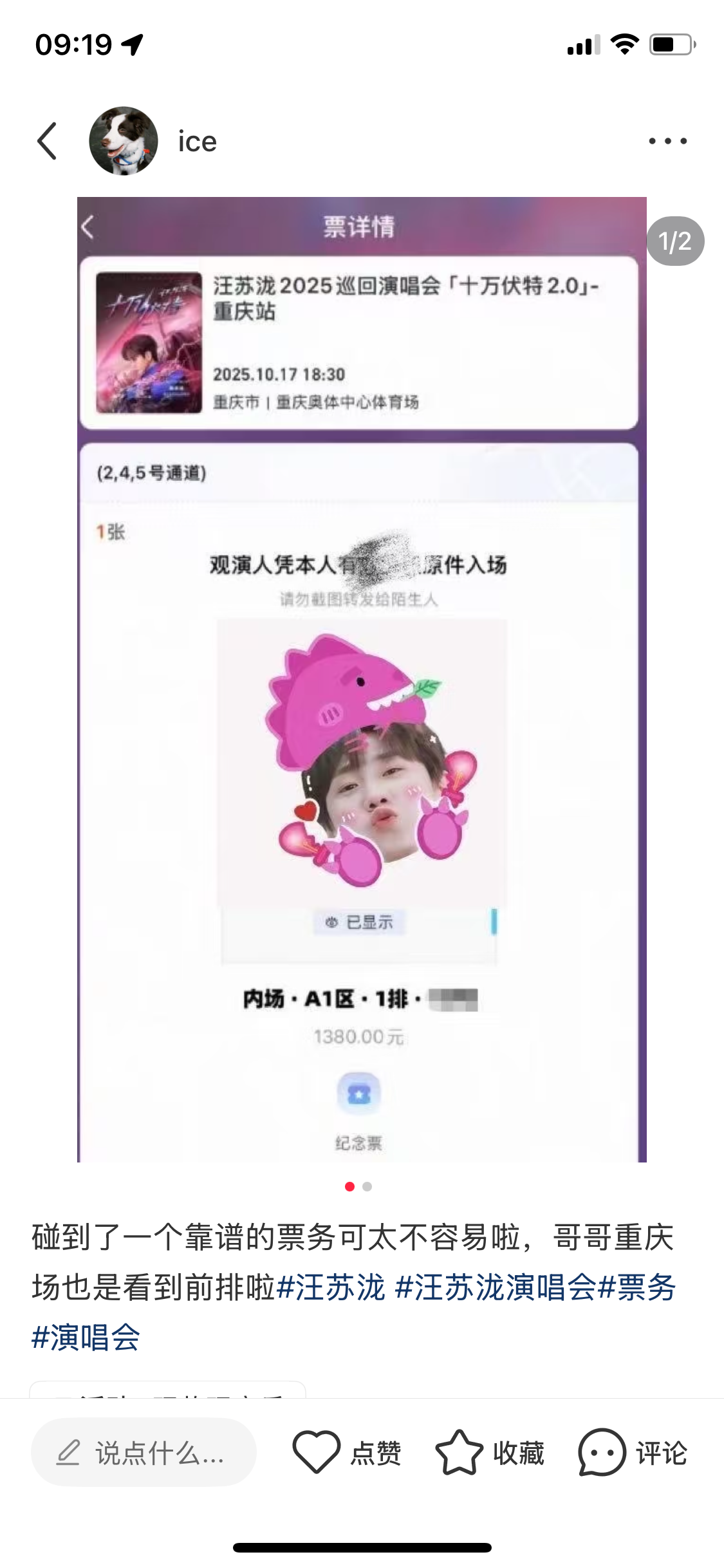Go back using the back arrow
The height and width of the screenshot is (1568, 724).
click(48, 141)
